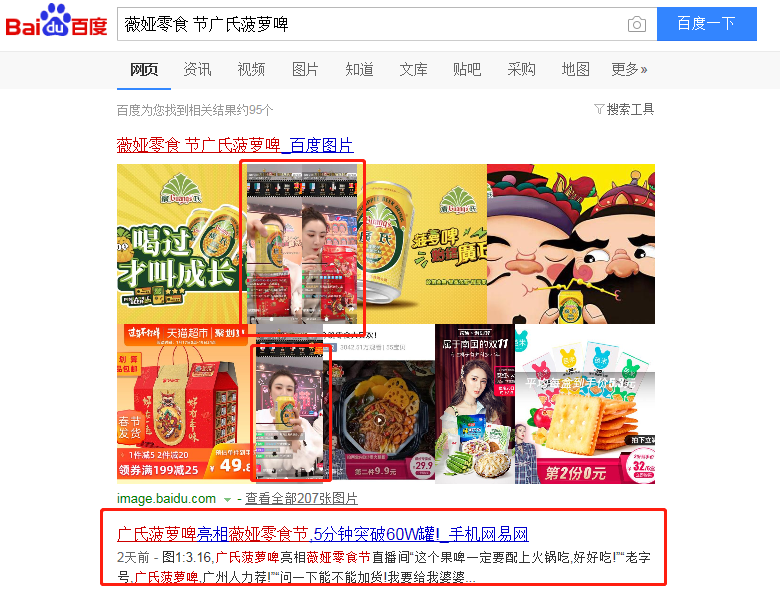Switch to the 资讯 tab
This screenshot has height=590, width=780.
tap(197, 69)
